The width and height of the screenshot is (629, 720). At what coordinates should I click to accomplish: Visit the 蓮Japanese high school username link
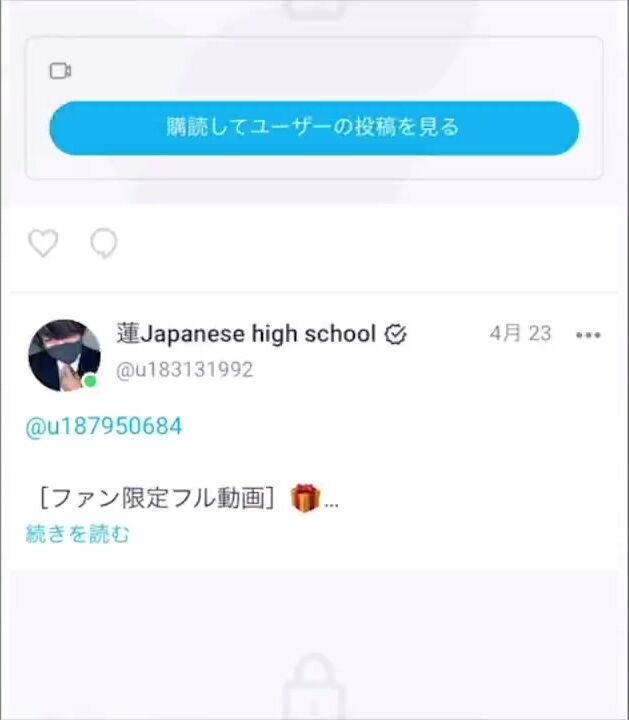(246, 334)
